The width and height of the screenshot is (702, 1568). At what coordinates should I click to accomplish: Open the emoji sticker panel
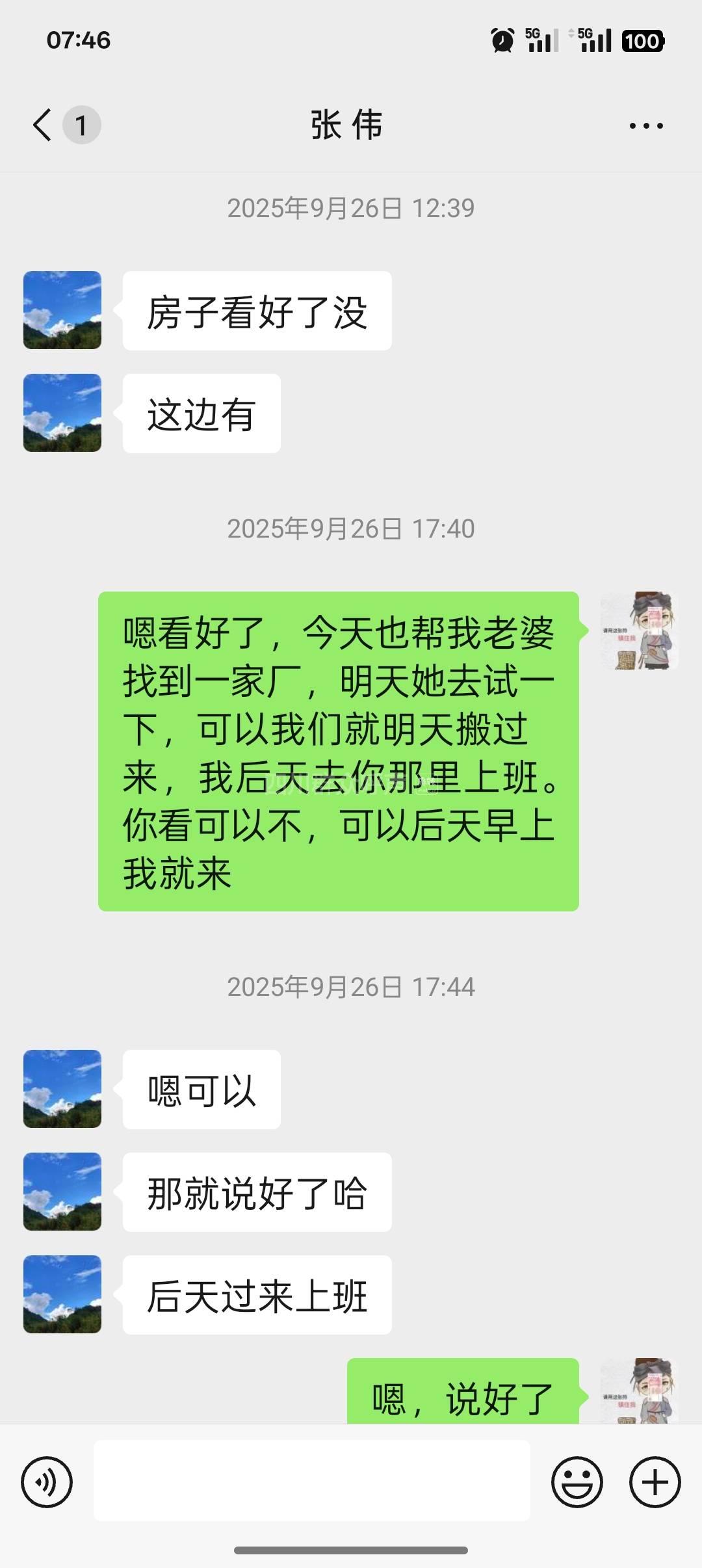point(577,1482)
